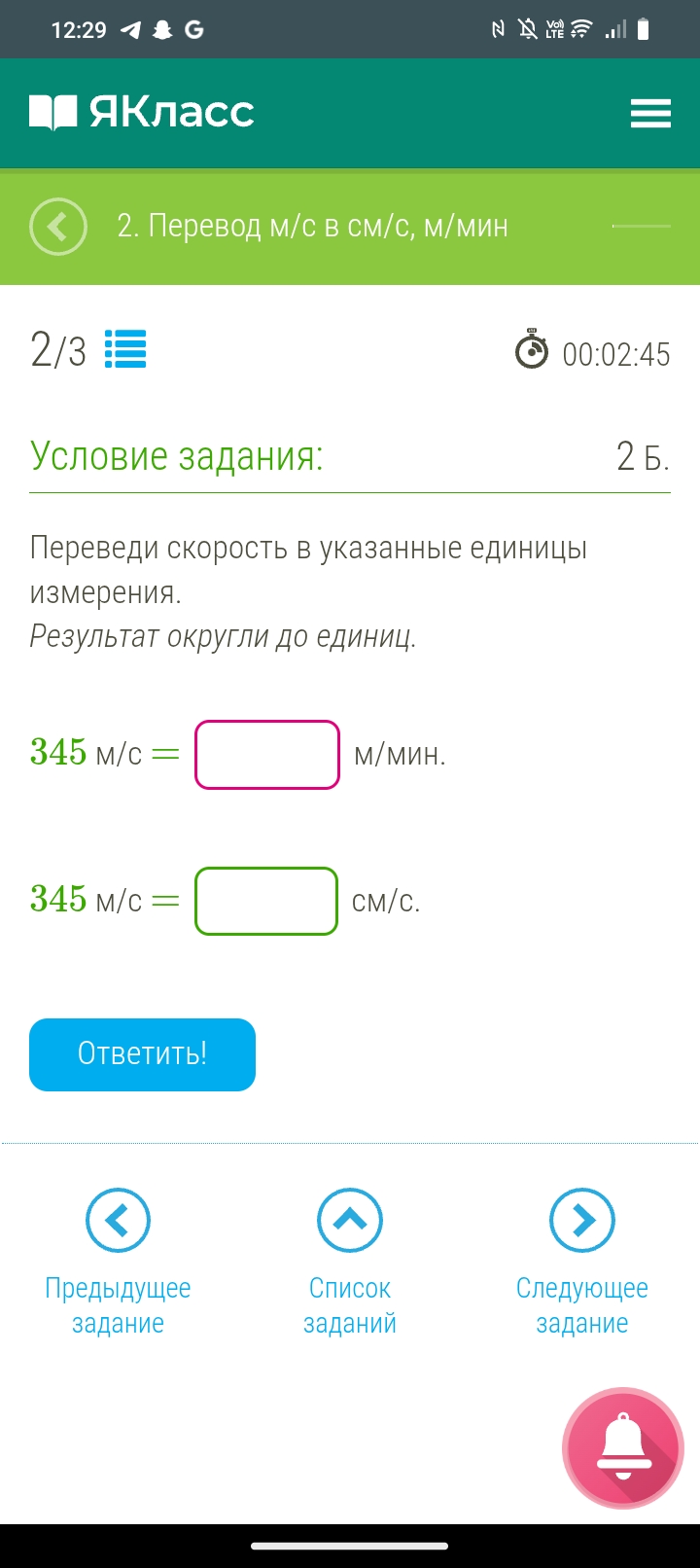Go back using the green header arrow
Screen dimensions: 700x1568
pyautogui.click(x=58, y=227)
